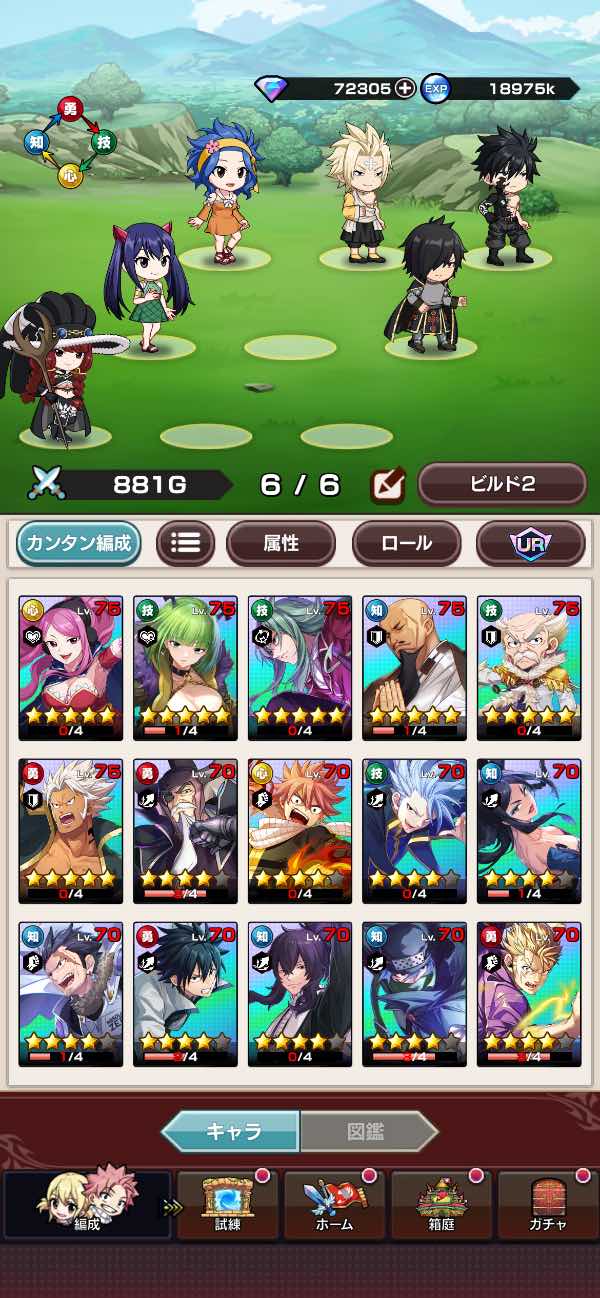Open the 編成 formation tab
Image resolution: width=600 pixels, height=1298 pixels.
pos(88,1203)
